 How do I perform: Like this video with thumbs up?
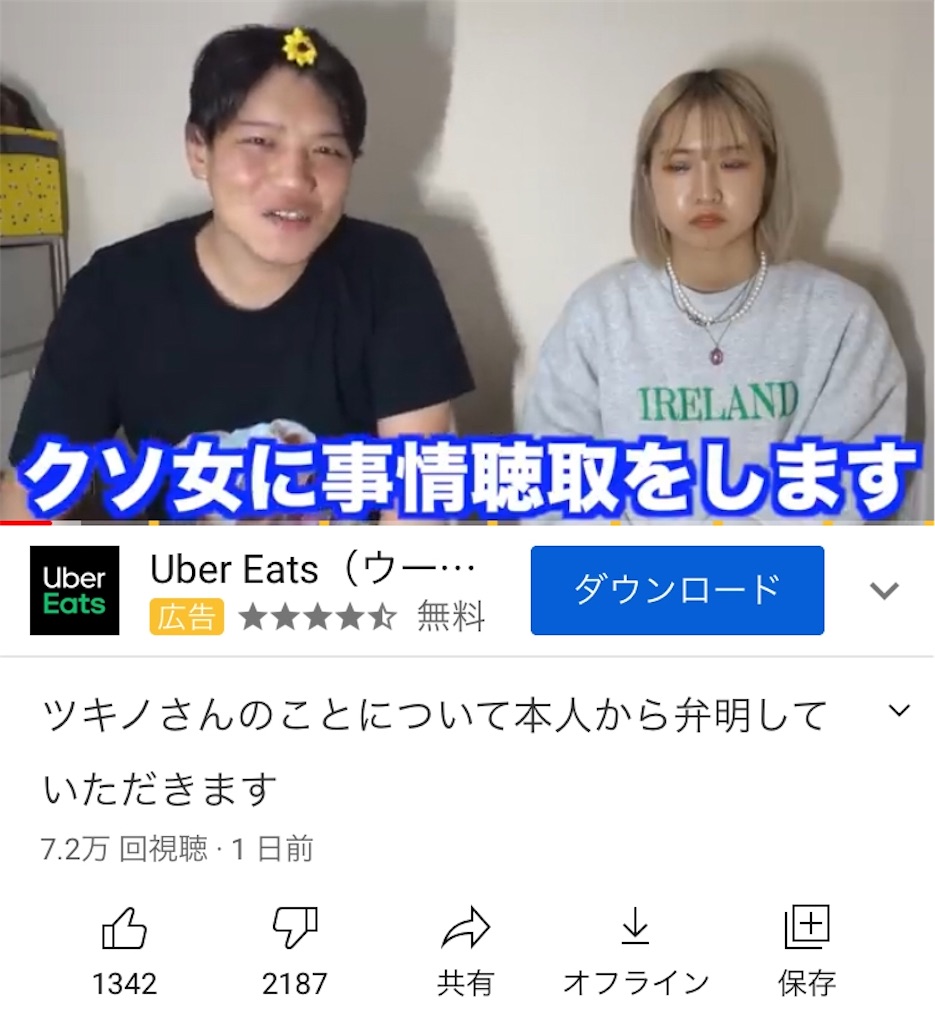[x=125, y=930]
